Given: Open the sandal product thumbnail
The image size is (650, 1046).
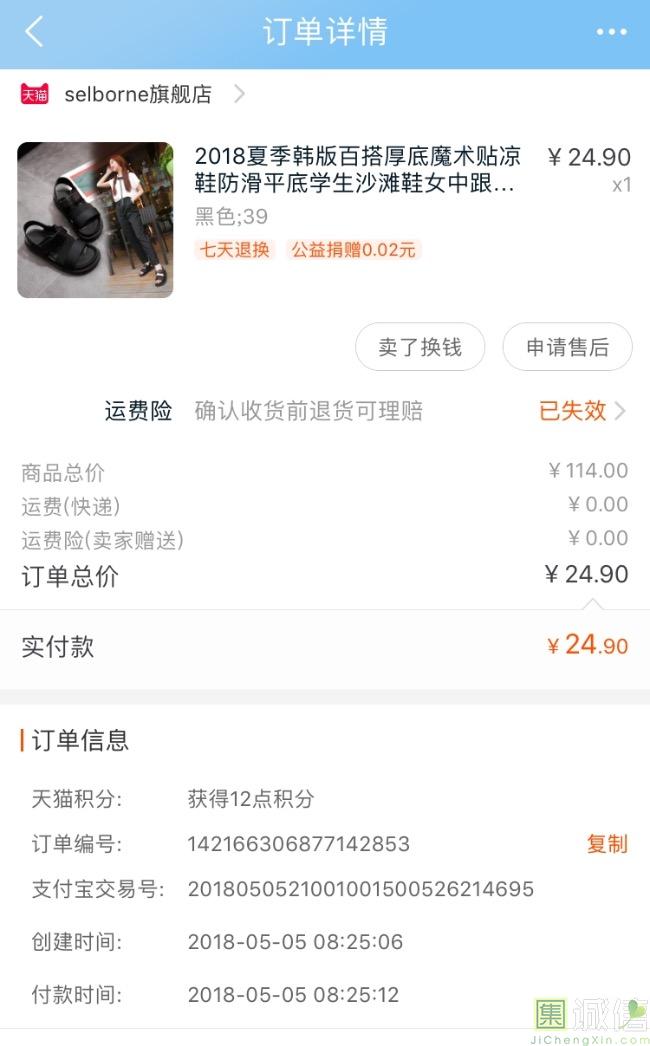Looking at the screenshot, I should [x=95, y=220].
